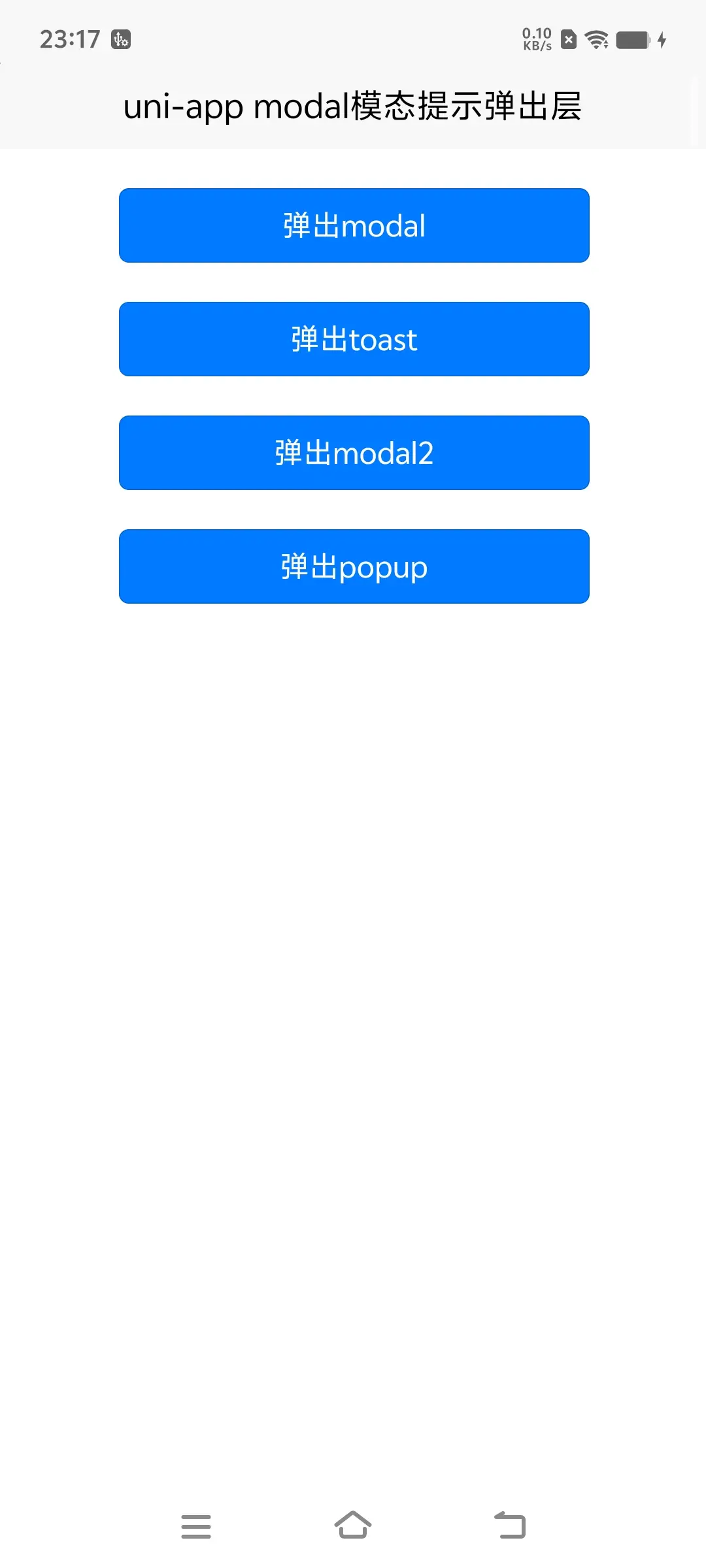The height and width of the screenshot is (1568, 706).
Task: Open the 弹出modal2 dialog
Action: [x=354, y=453]
